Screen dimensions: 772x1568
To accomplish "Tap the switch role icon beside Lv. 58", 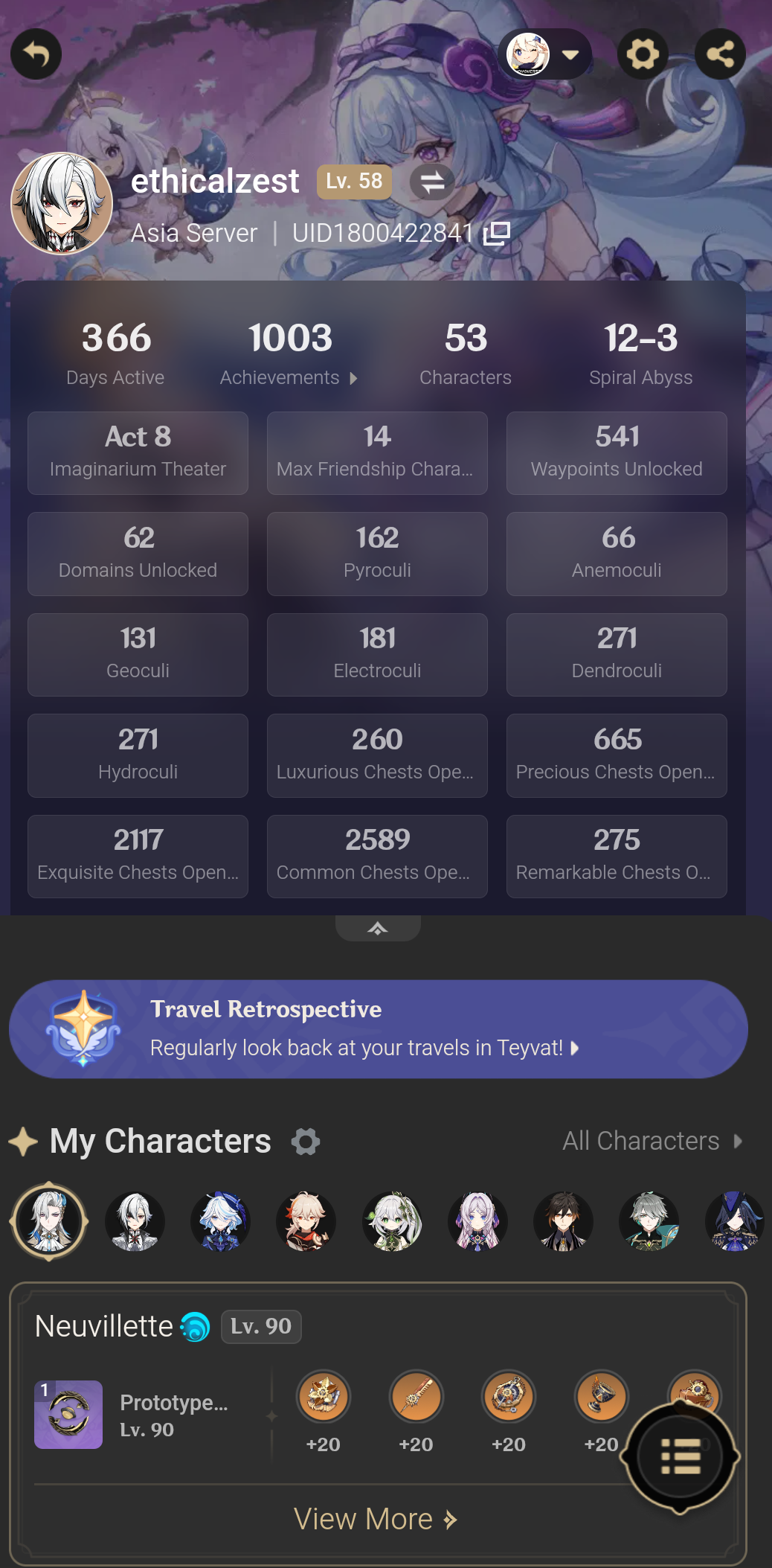I will coord(432,182).
